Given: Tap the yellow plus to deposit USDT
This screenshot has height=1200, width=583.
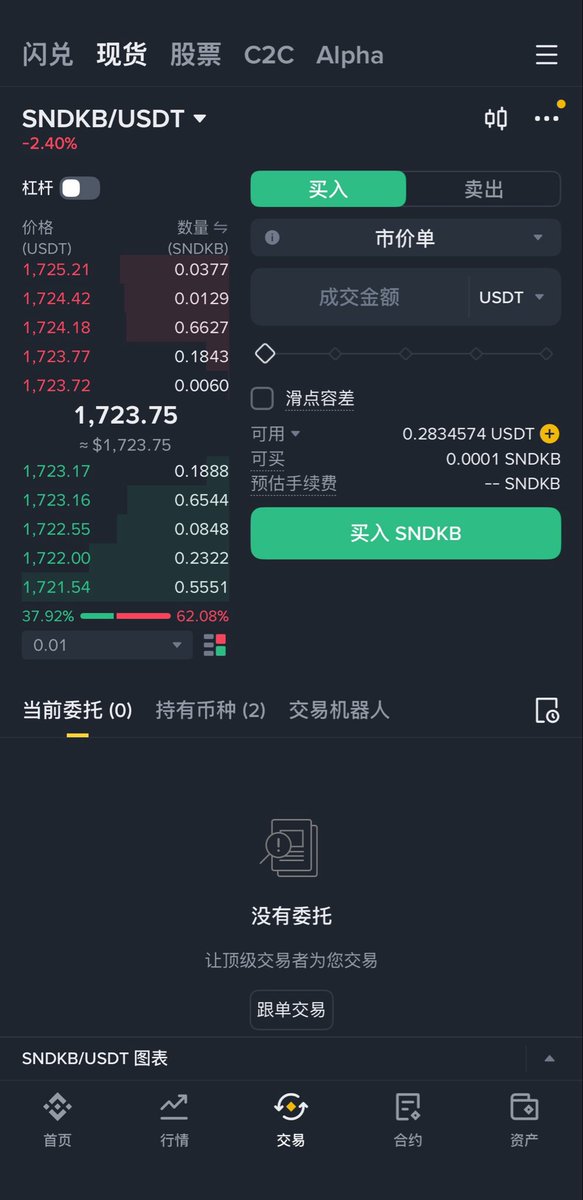Looking at the screenshot, I should click(x=549, y=434).
